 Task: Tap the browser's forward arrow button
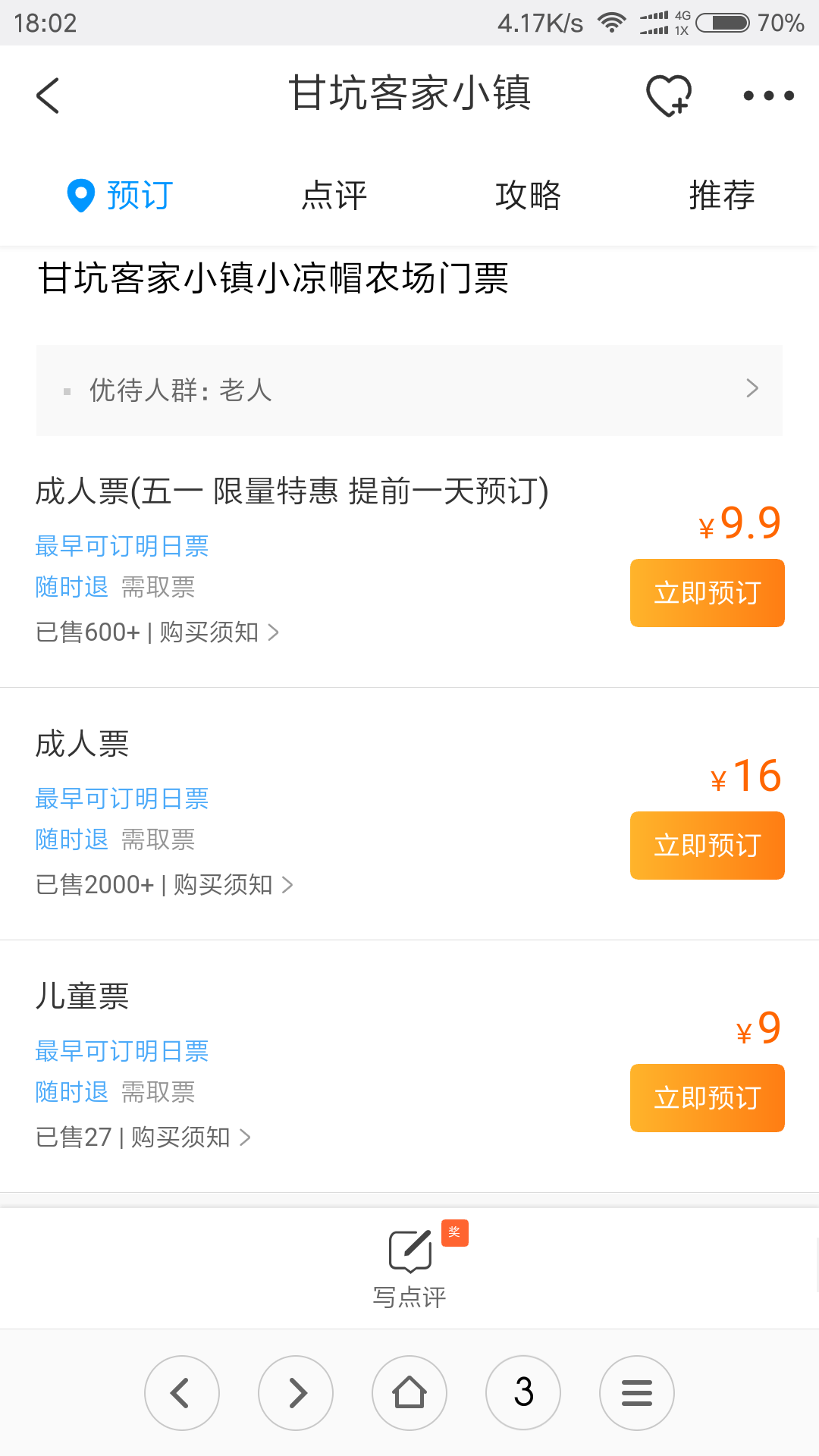[x=296, y=1393]
